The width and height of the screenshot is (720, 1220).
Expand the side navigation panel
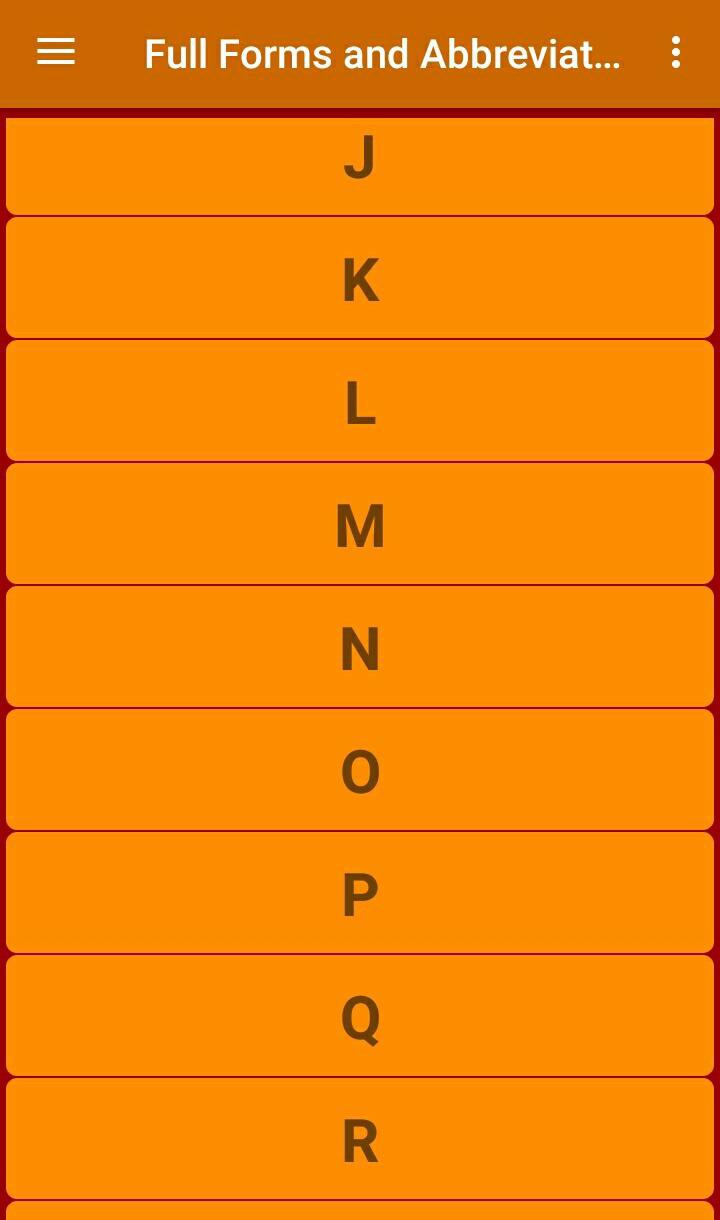click(x=55, y=53)
